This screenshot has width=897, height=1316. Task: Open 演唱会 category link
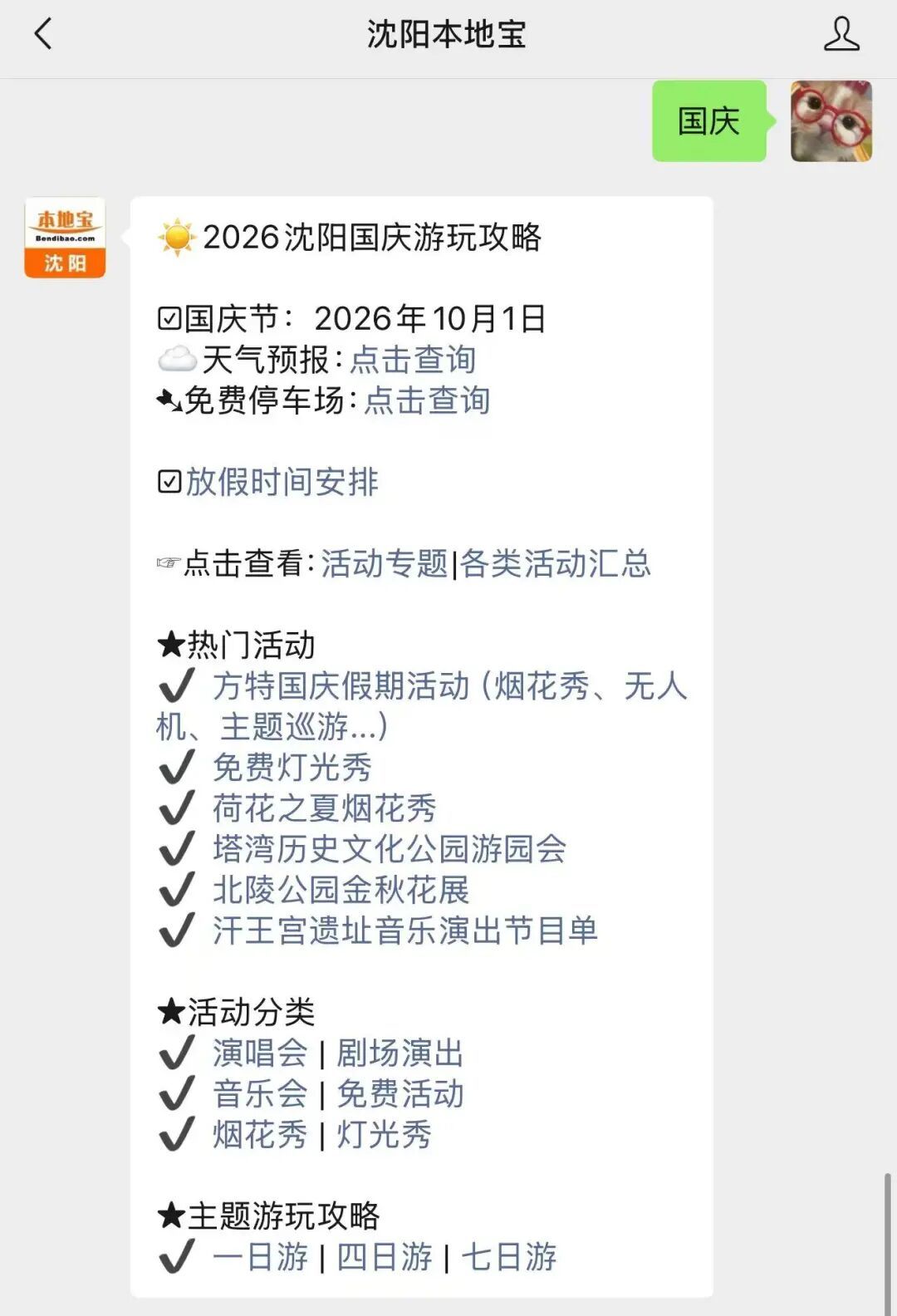pyautogui.click(x=260, y=1053)
